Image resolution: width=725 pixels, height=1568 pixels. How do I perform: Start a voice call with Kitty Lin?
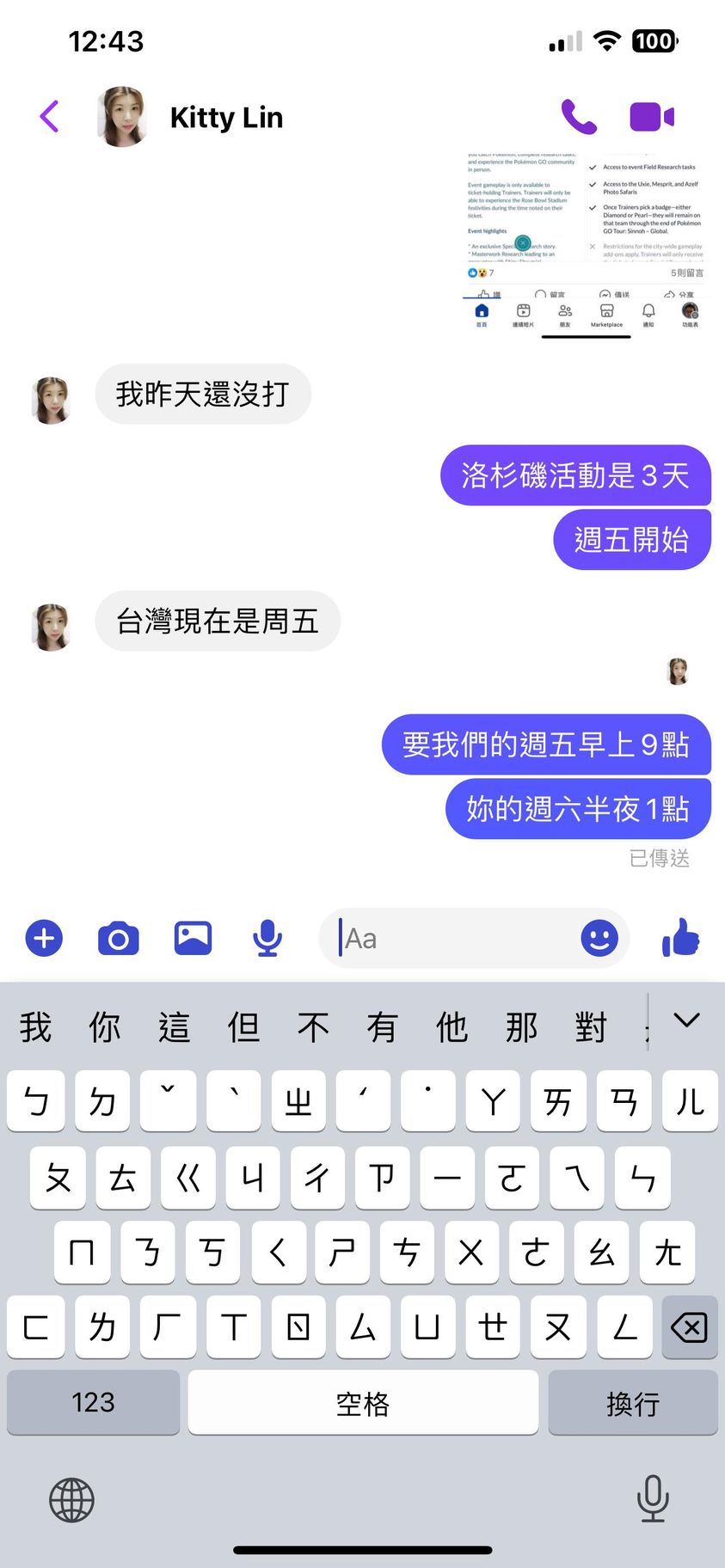pos(579,117)
